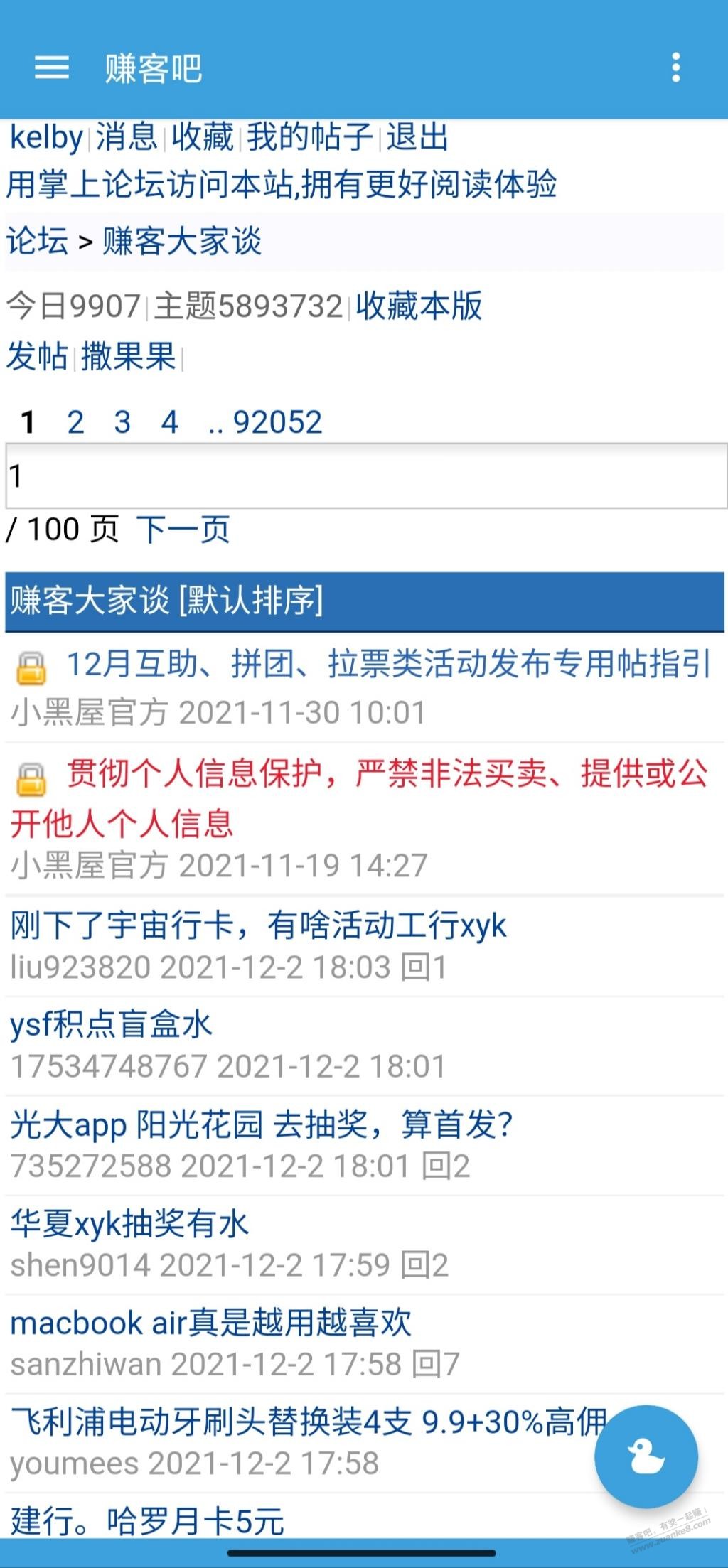The height and width of the screenshot is (1568, 728).
Task: Go to 下一页 next page
Action: 183,530
